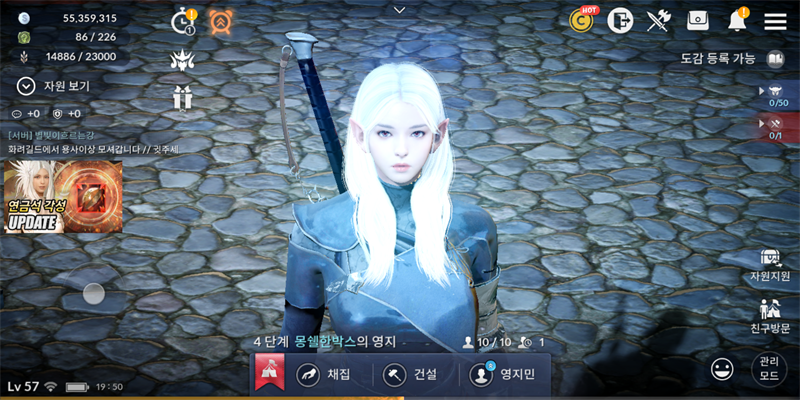Select the 채집 gathering button
Viewport: 800px width, 400px height.
pyautogui.click(x=326, y=374)
